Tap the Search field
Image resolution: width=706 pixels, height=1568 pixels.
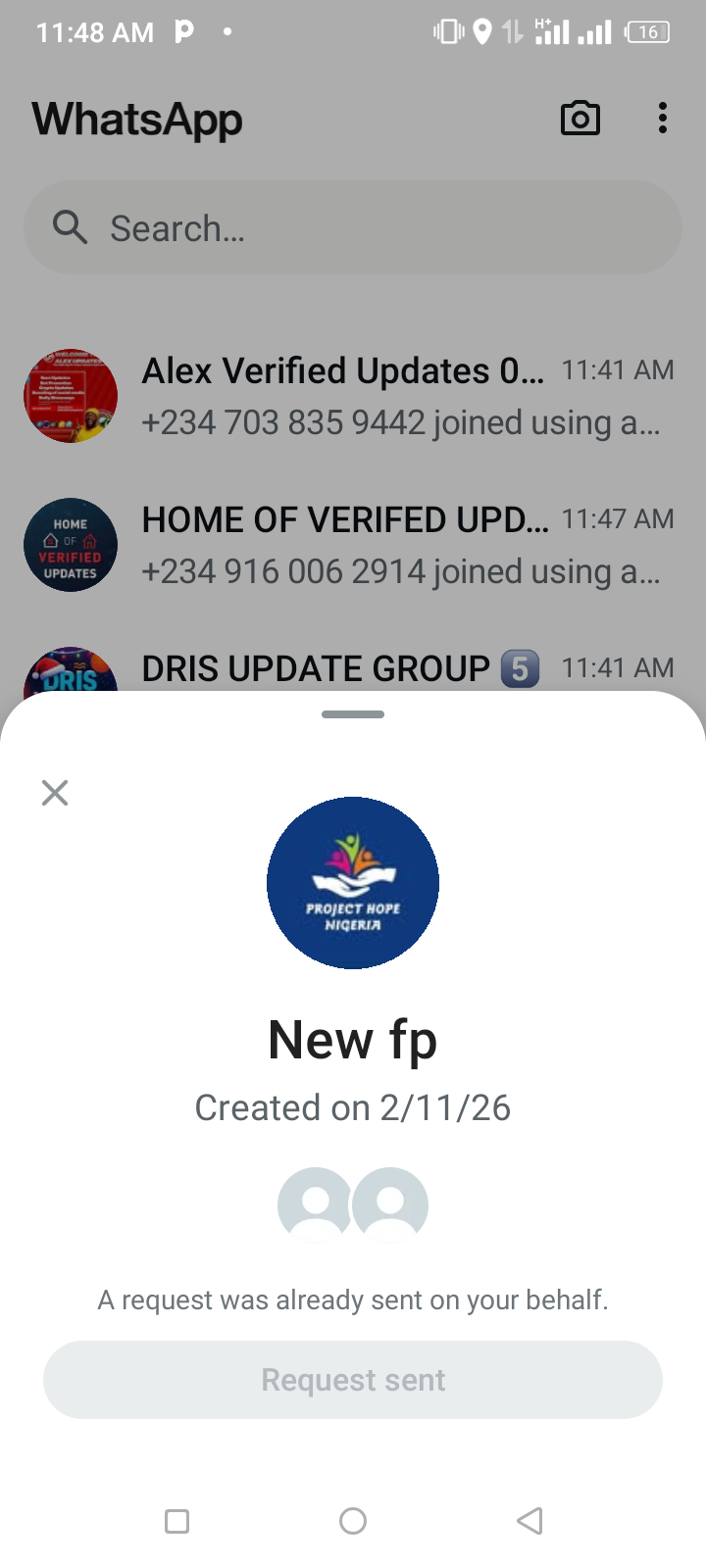(x=353, y=228)
